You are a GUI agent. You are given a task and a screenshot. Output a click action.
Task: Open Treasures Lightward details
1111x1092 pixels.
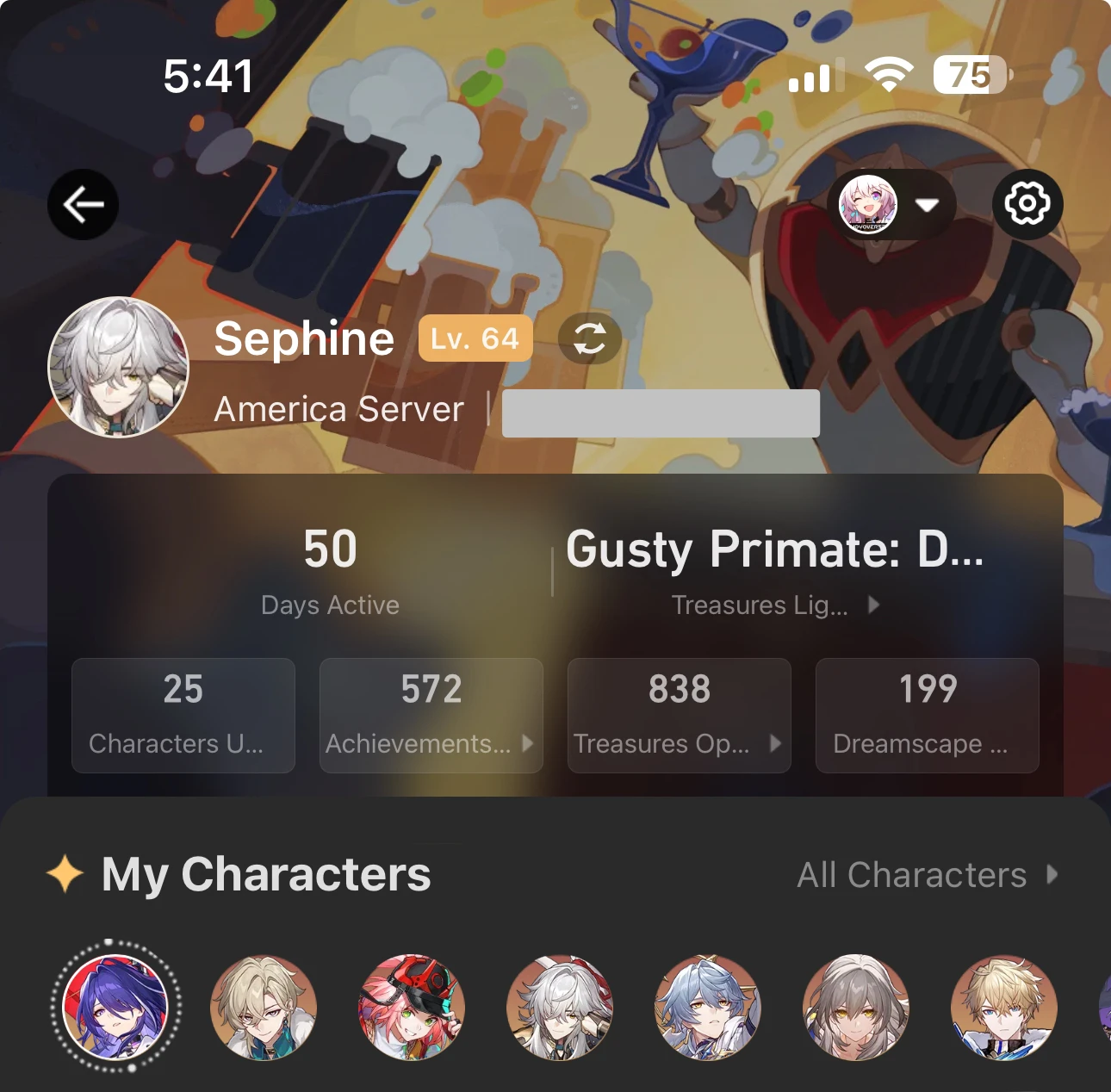(775, 605)
